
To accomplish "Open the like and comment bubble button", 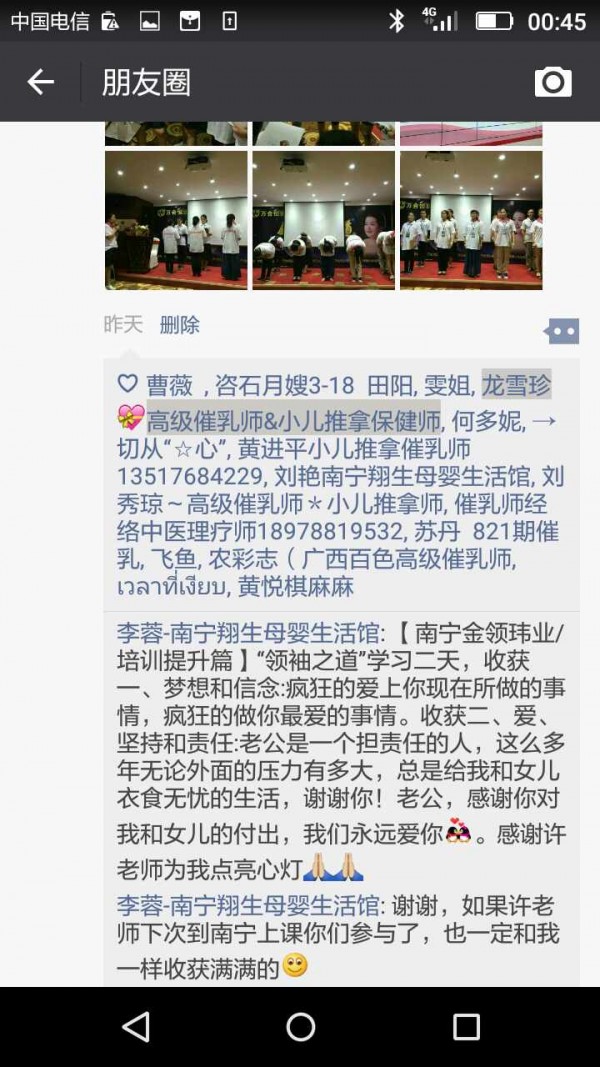I will point(562,331).
